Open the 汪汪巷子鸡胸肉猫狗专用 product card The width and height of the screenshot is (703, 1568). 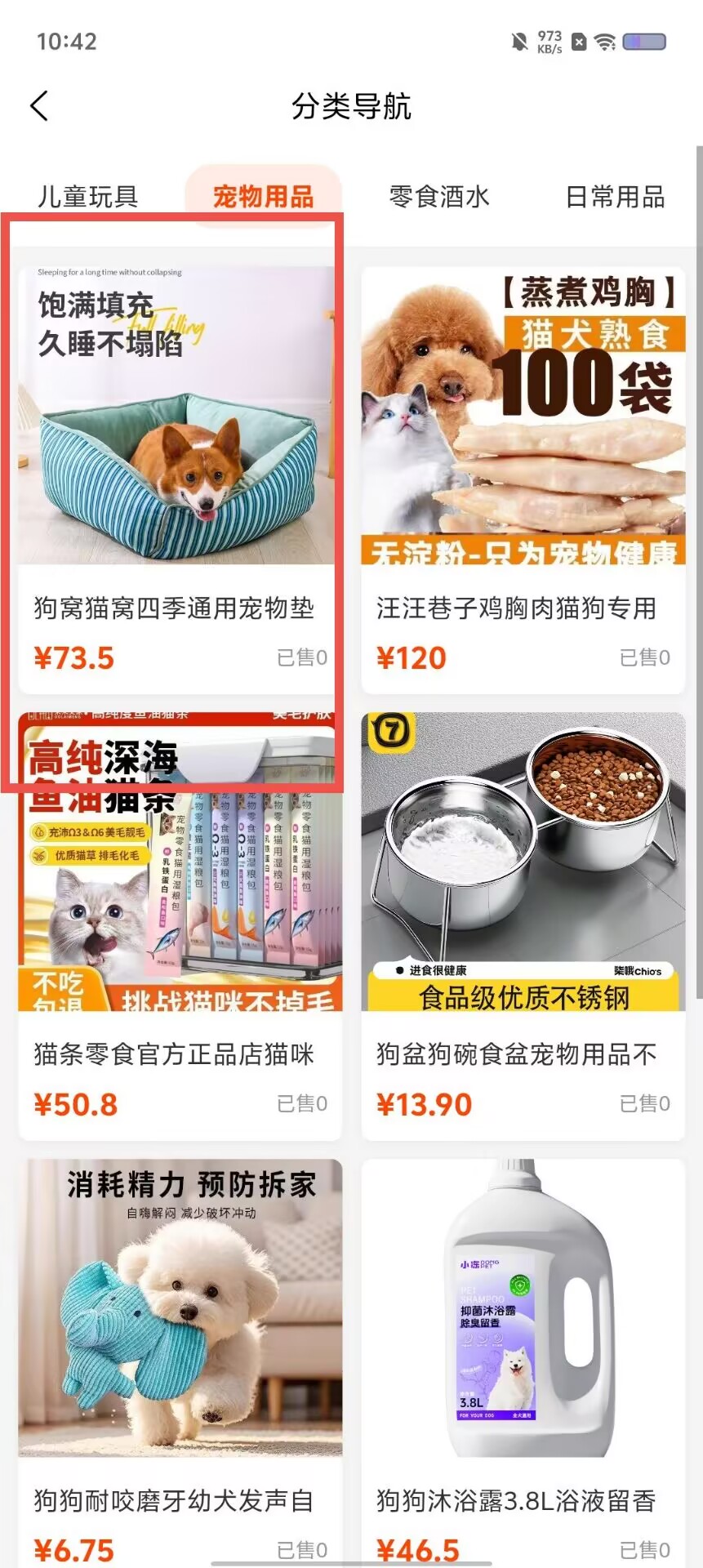523,479
